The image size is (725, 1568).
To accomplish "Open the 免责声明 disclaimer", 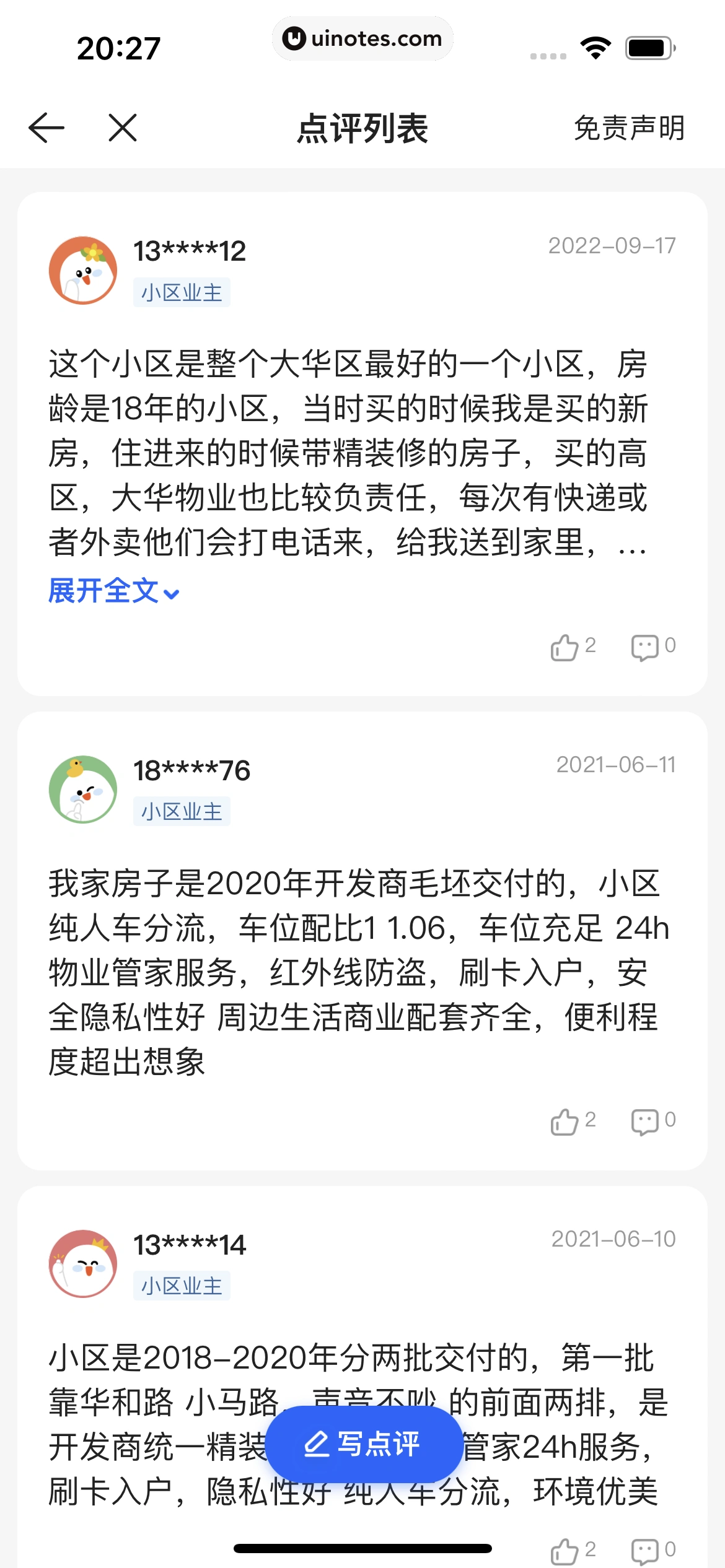I will pyautogui.click(x=628, y=128).
